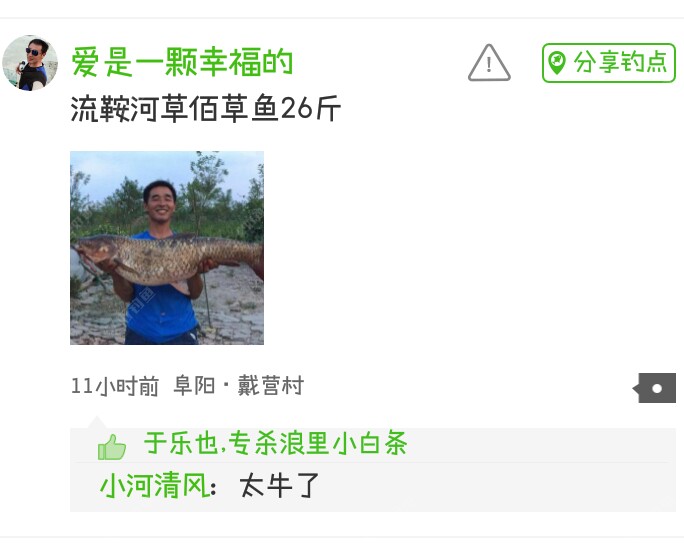
Task: Tap the 分享钓点 button
Action: [608, 63]
